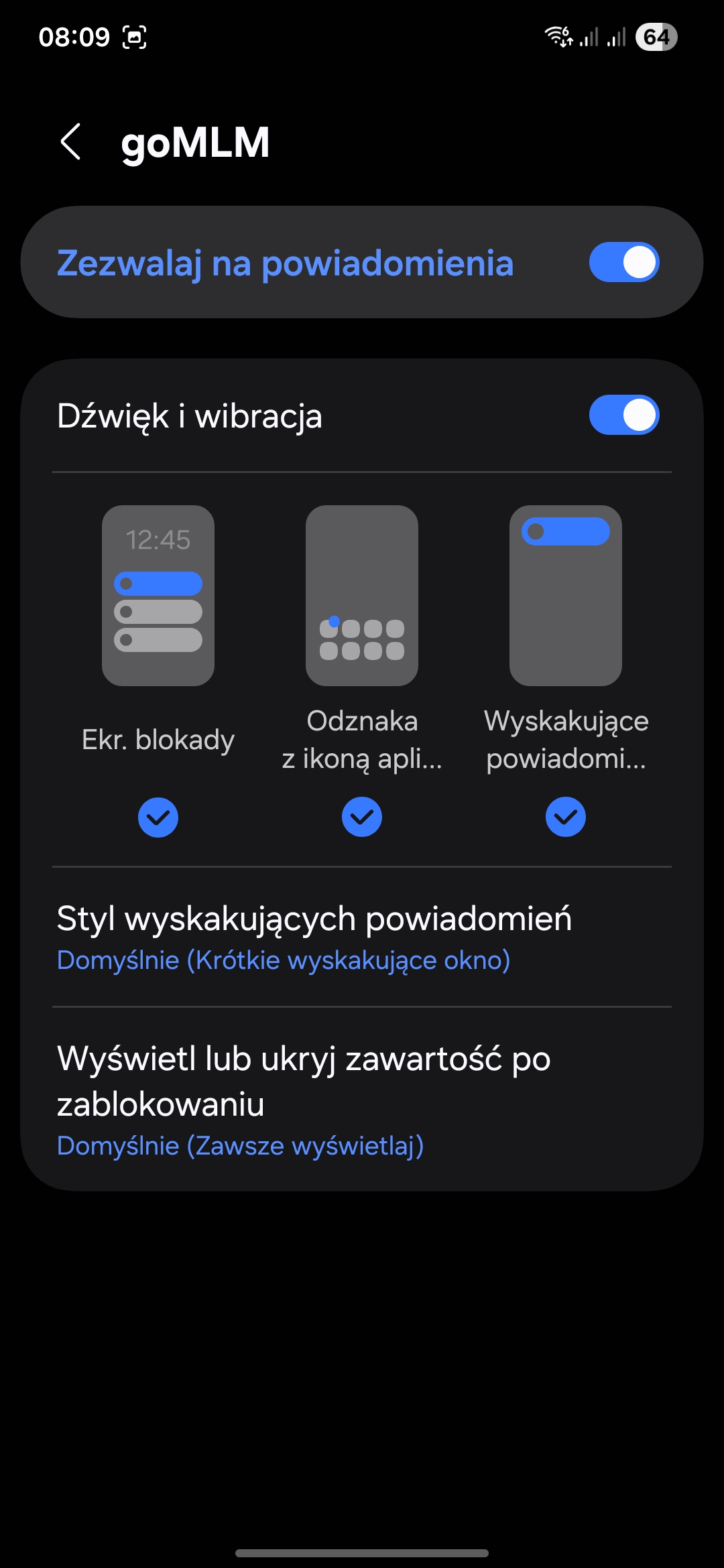Screen dimensions: 724x1568
Task: Tap the goMLM page title
Action: (196, 143)
